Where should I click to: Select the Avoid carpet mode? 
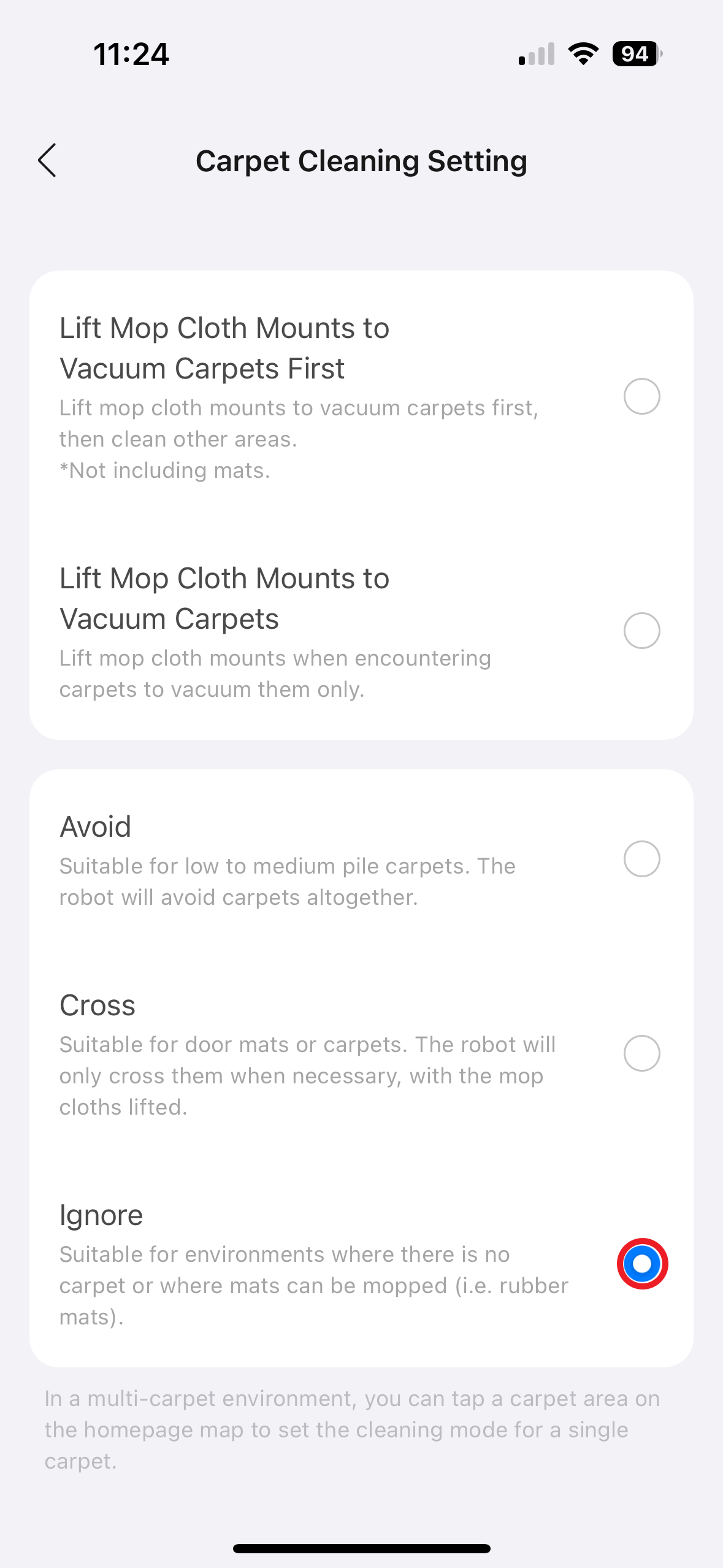click(641, 859)
